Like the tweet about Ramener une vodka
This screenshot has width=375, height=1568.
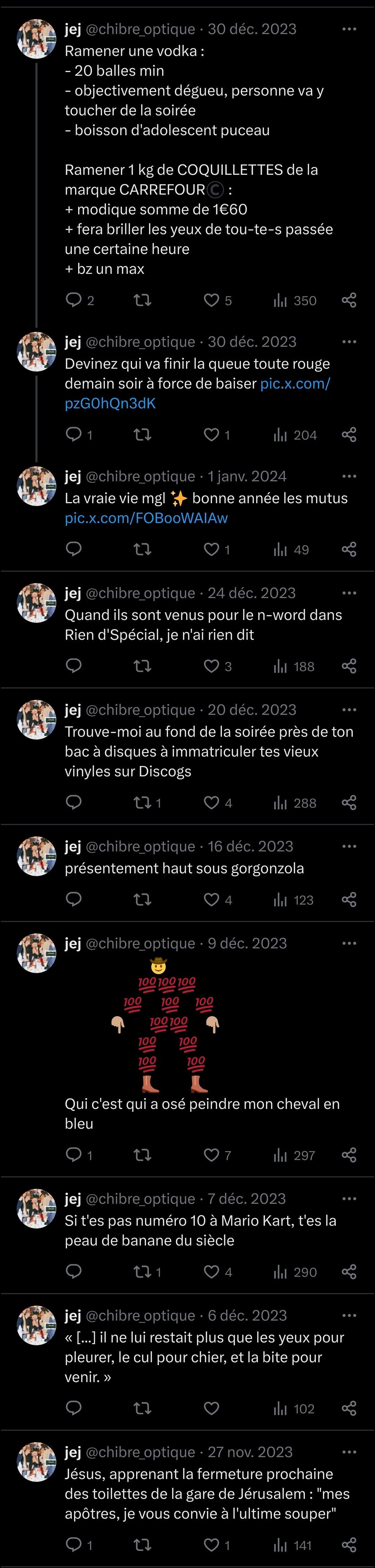tap(211, 300)
